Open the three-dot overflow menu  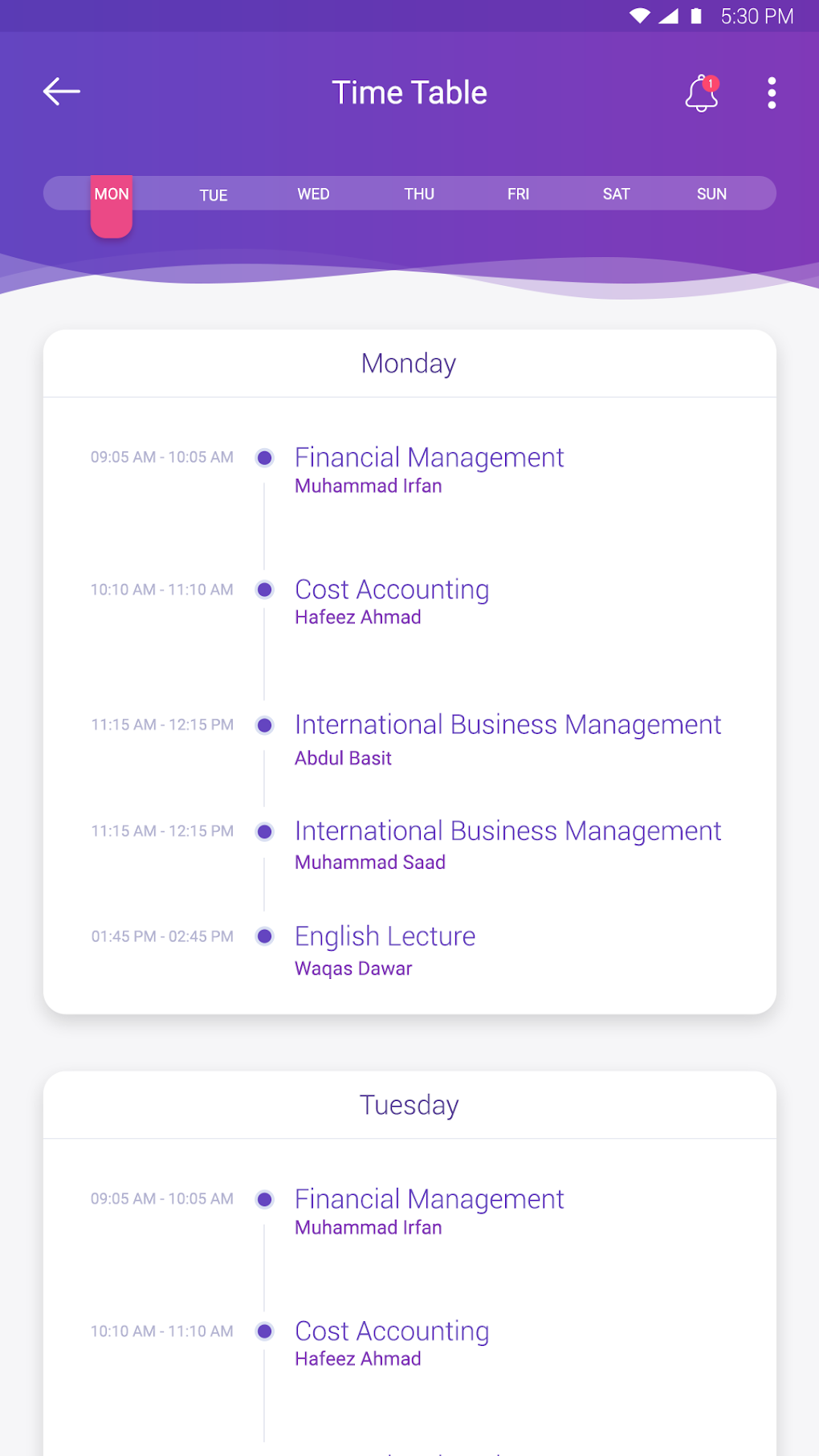[x=770, y=92]
